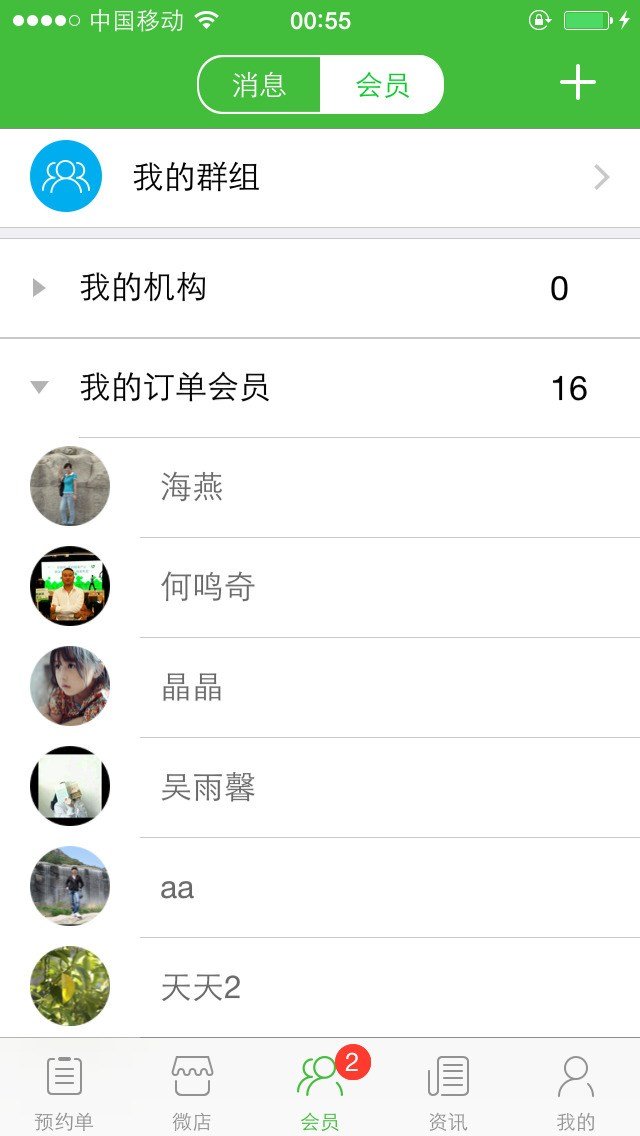Switch to the 消息 segment
The width and height of the screenshot is (640, 1136).
tap(259, 85)
